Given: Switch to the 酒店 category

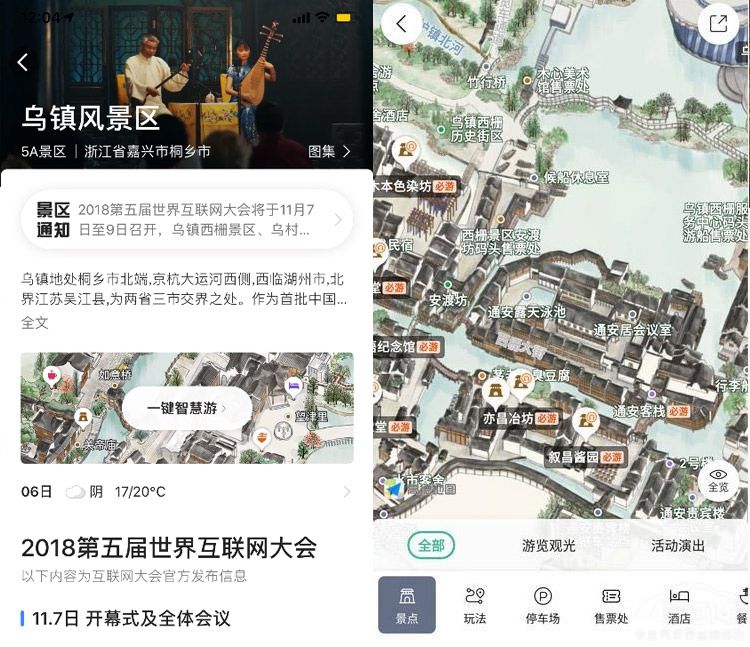Looking at the screenshot, I should click(679, 604).
